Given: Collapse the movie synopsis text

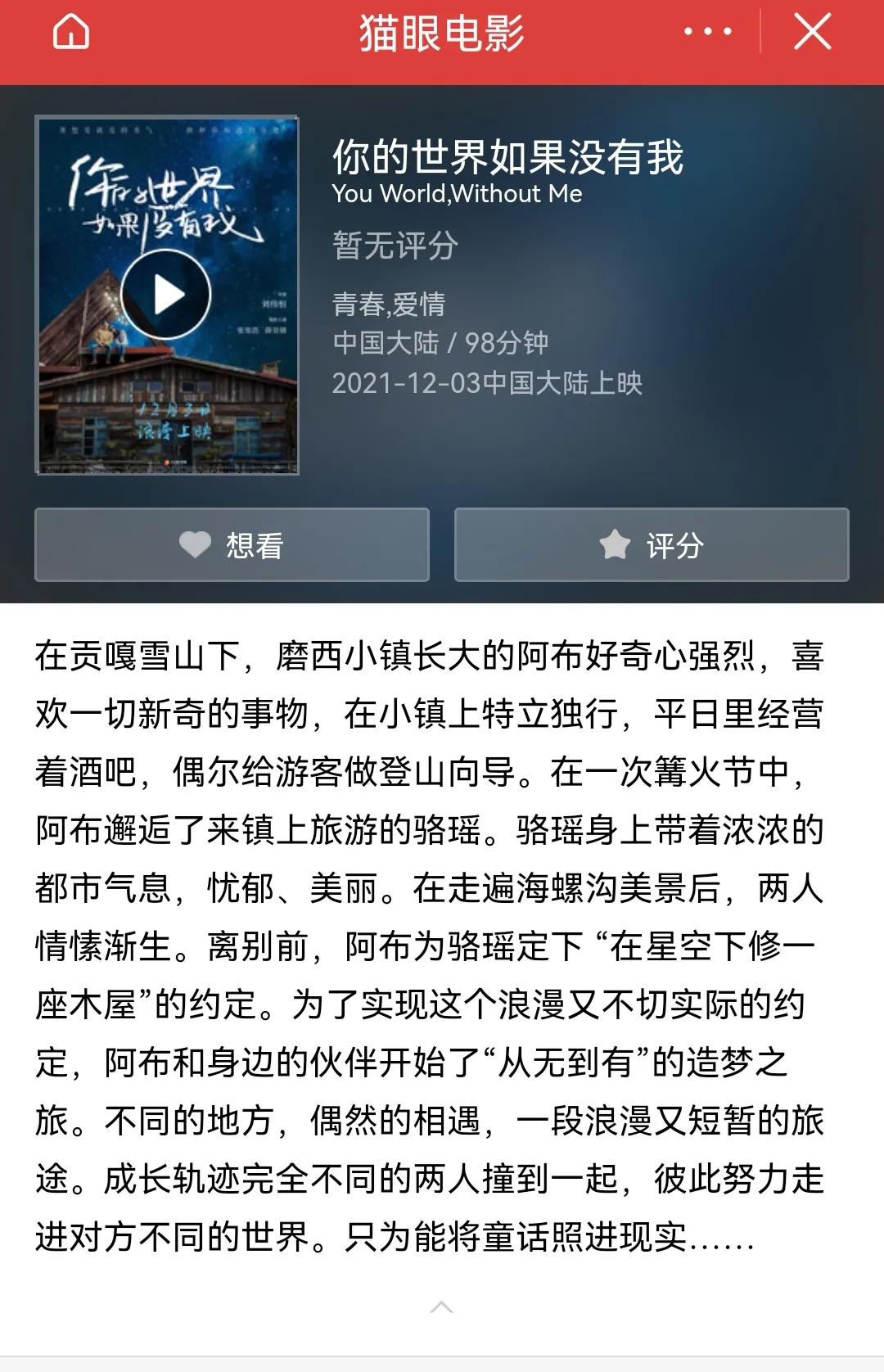Looking at the screenshot, I should pyautogui.click(x=441, y=1307).
